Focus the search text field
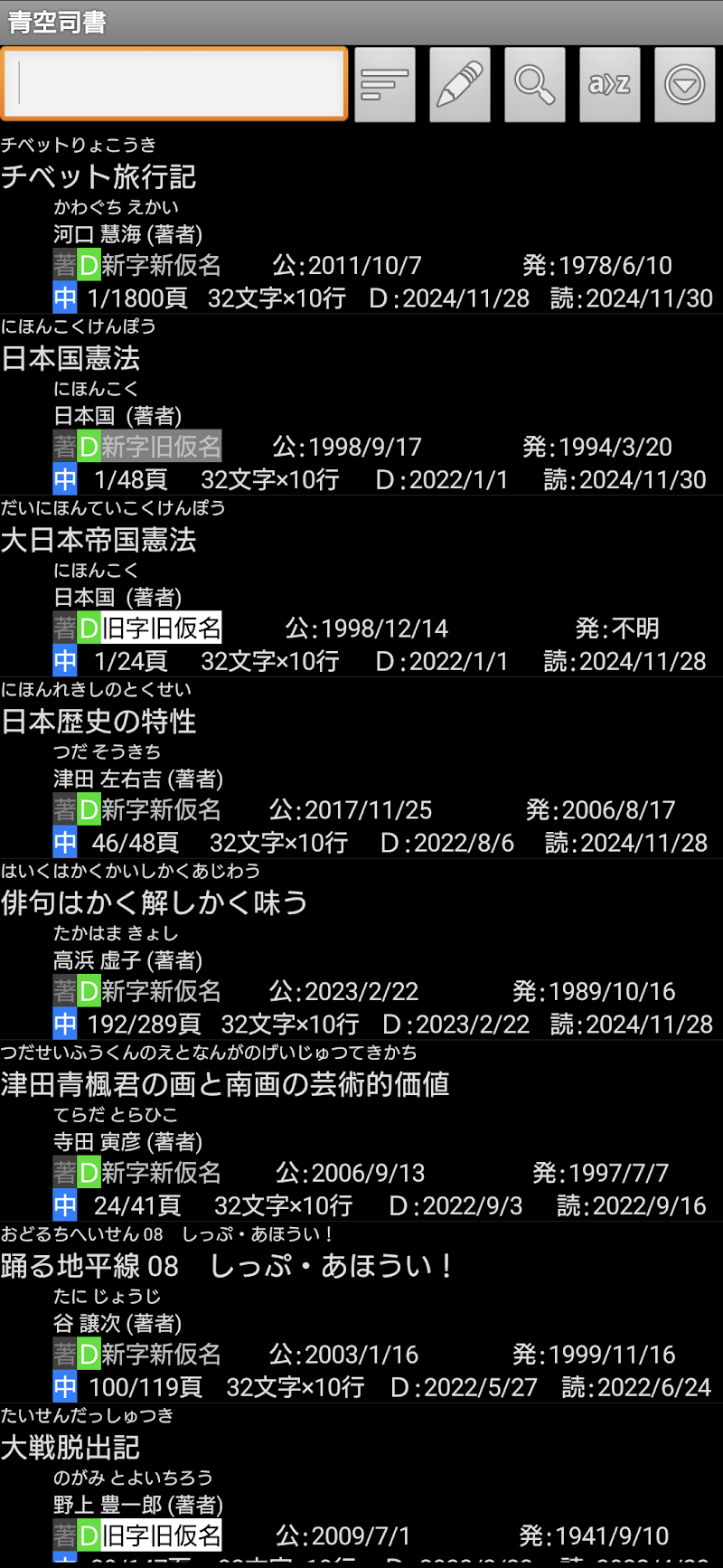 click(174, 84)
